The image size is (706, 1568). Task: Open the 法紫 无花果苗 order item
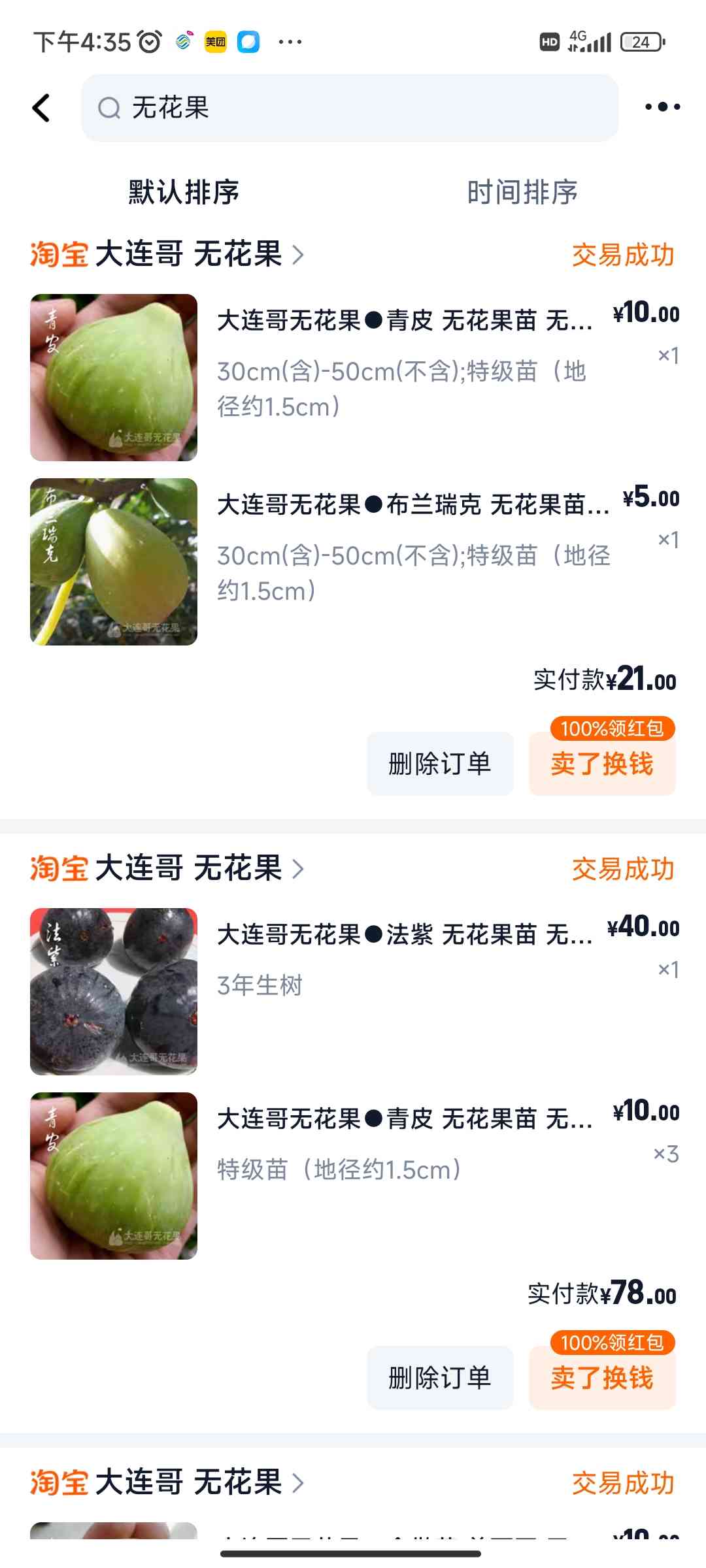354,991
